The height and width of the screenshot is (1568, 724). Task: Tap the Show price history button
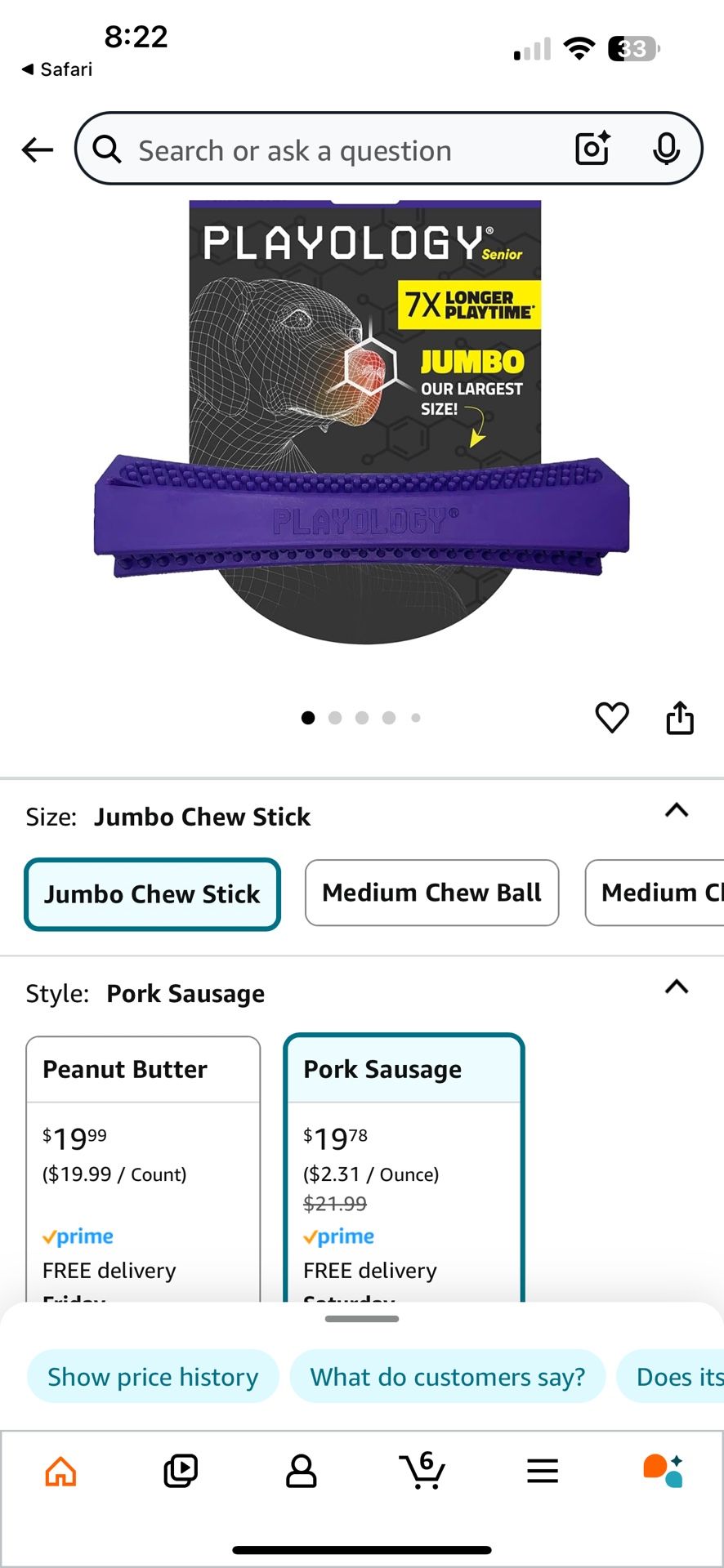click(x=152, y=1376)
